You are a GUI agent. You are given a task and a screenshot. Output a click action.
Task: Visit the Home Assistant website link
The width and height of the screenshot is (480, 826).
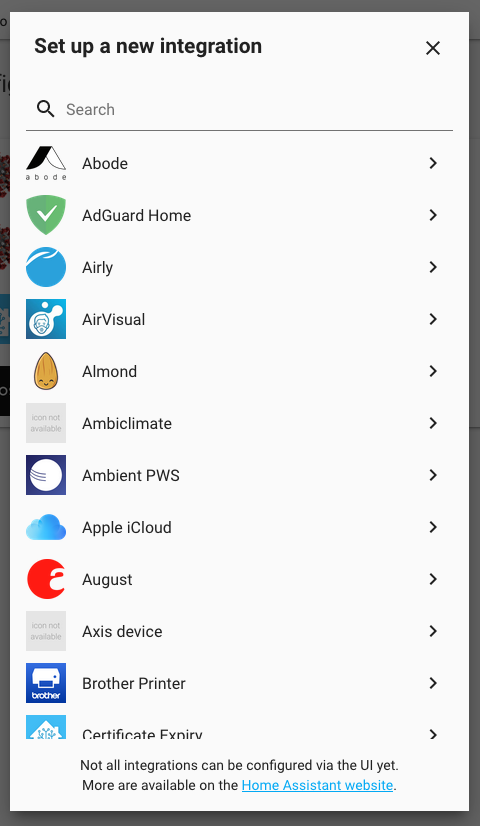click(317, 785)
